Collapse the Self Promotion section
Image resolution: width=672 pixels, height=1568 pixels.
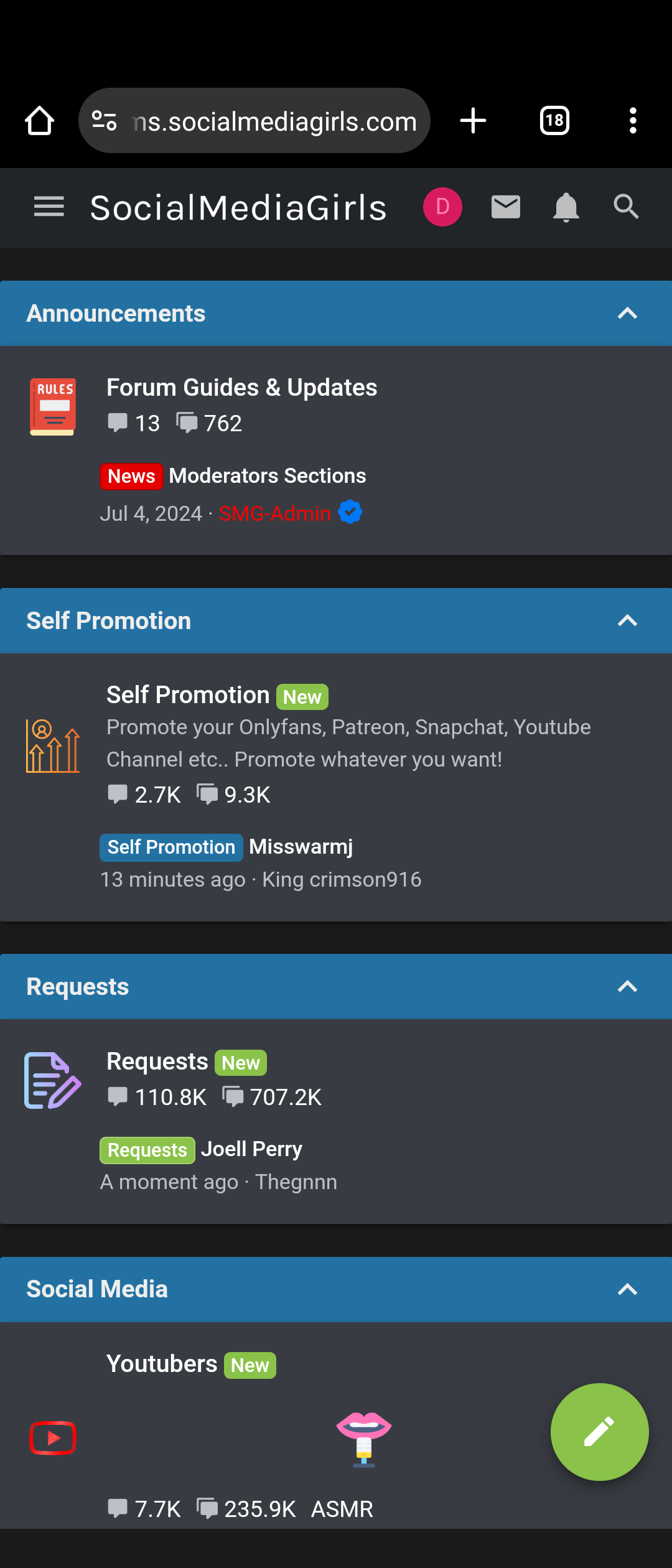(x=627, y=620)
